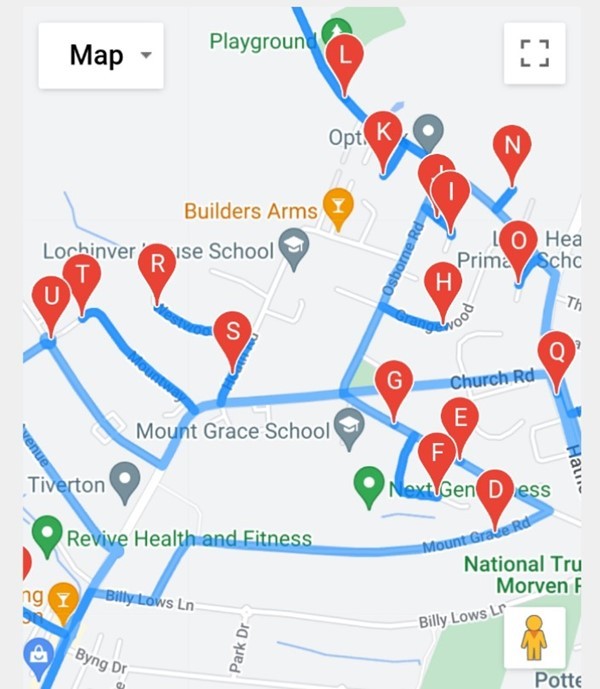Open marker Q by Church Rd
The image size is (600, 689).
click(557, 353)
